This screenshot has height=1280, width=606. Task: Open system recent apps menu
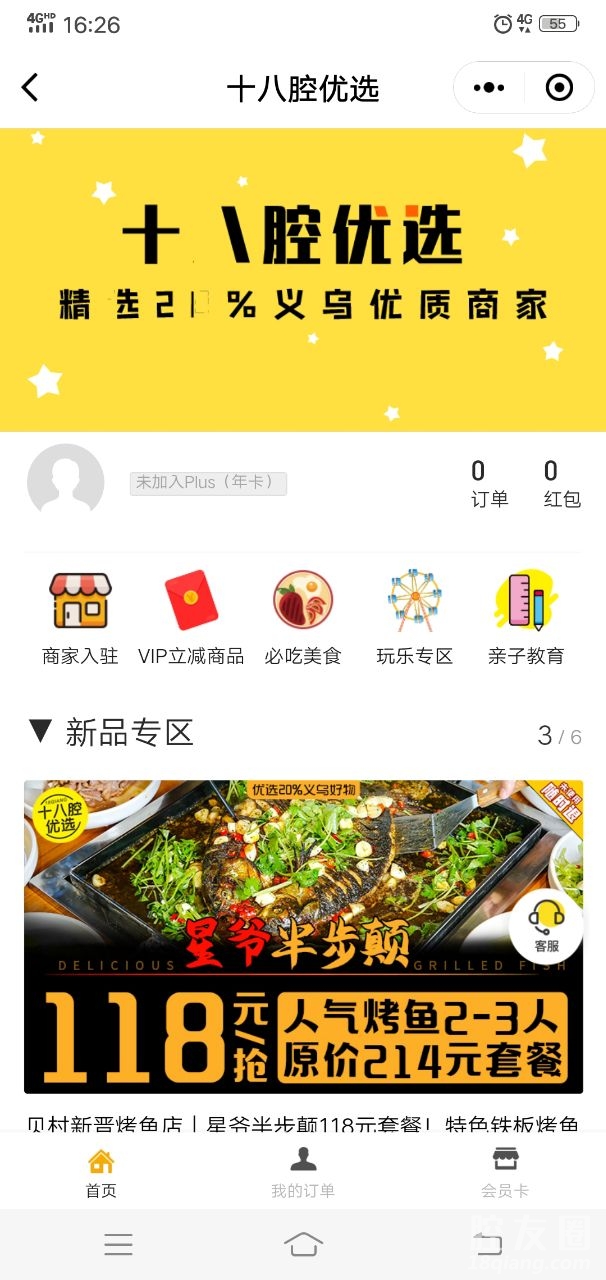118,1244
